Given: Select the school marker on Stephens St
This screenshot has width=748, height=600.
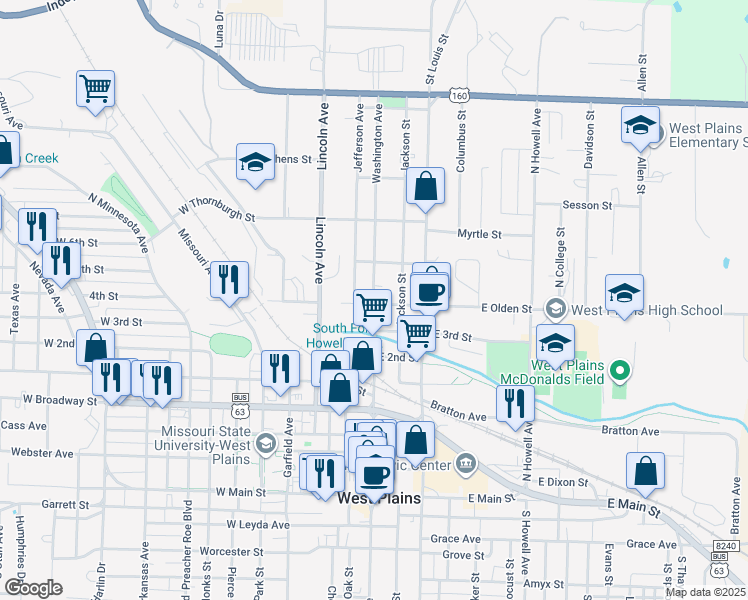Looking at the screenshot, I should pos(255,162).
